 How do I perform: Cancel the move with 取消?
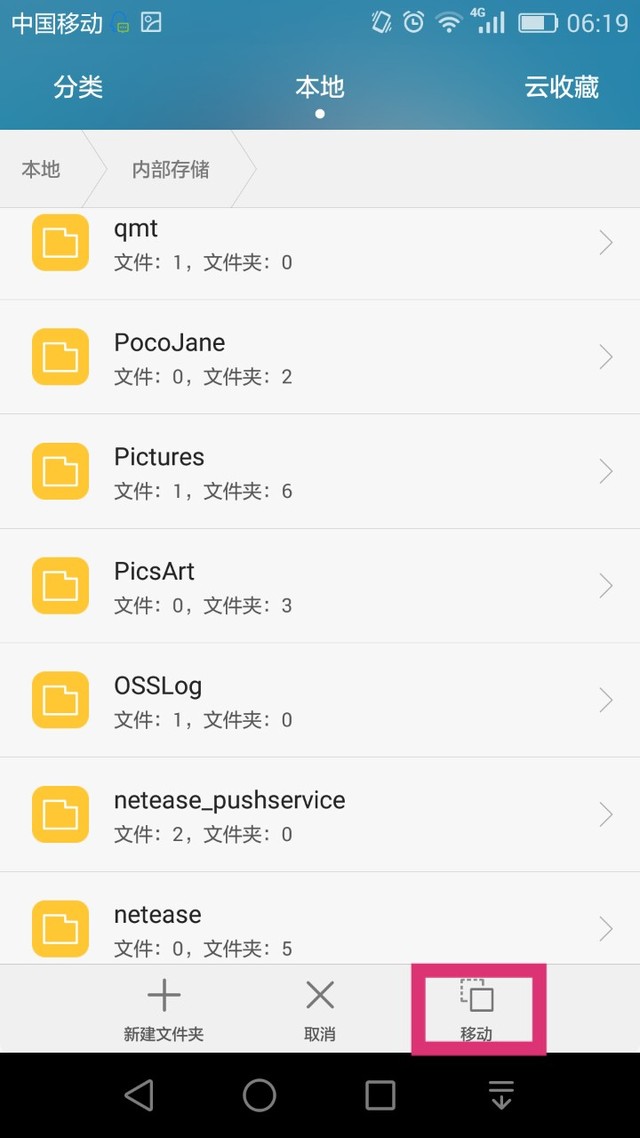(319, 1010)
